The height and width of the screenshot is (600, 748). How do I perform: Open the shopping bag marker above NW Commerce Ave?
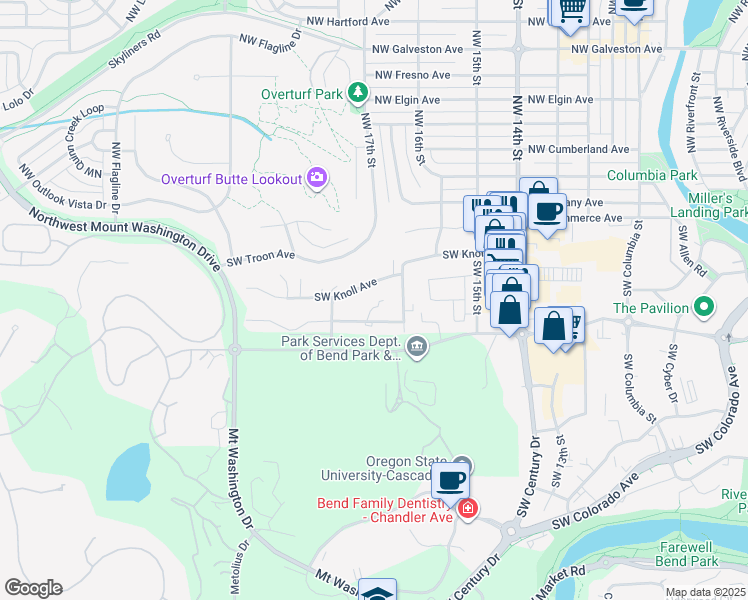(x=538, y=195)
